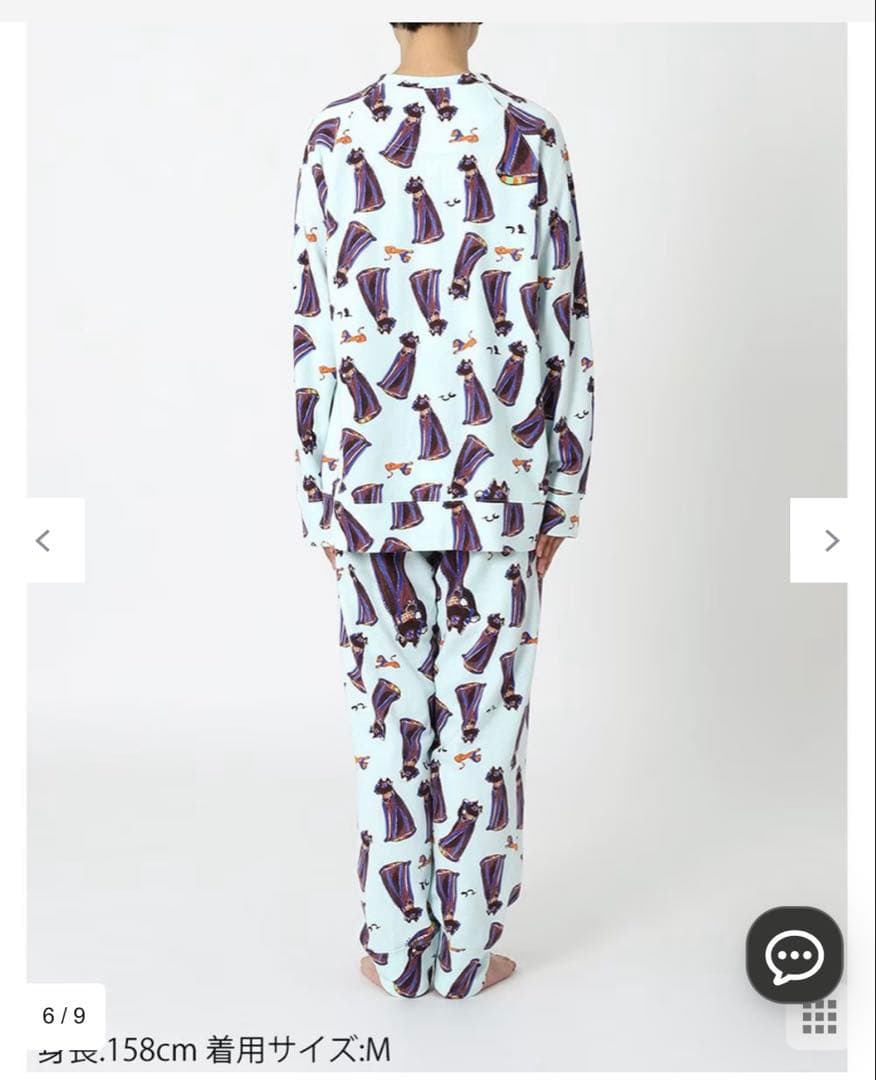
Task: Open the chat support bubble
Action: (794, 954)
